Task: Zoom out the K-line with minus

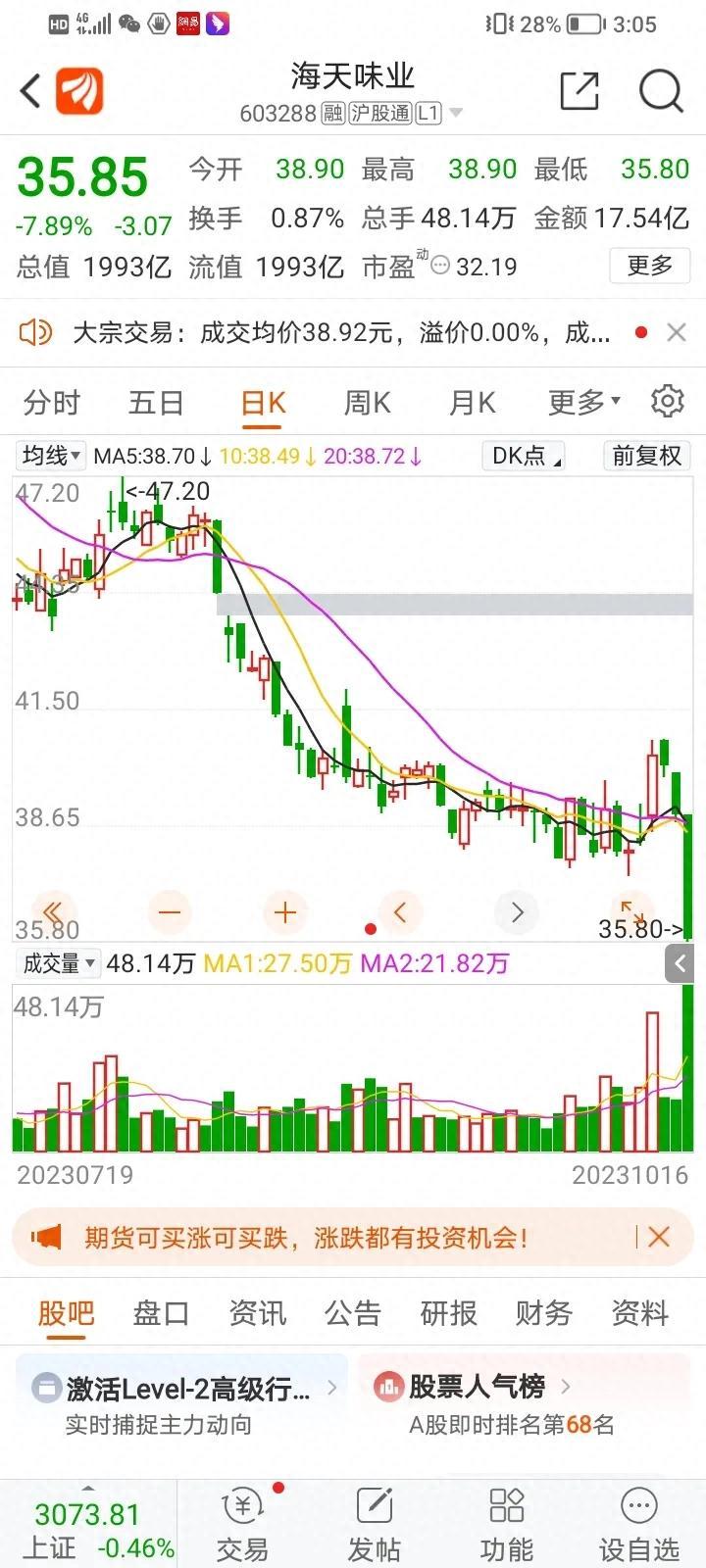Action: [x=170, y=912]
